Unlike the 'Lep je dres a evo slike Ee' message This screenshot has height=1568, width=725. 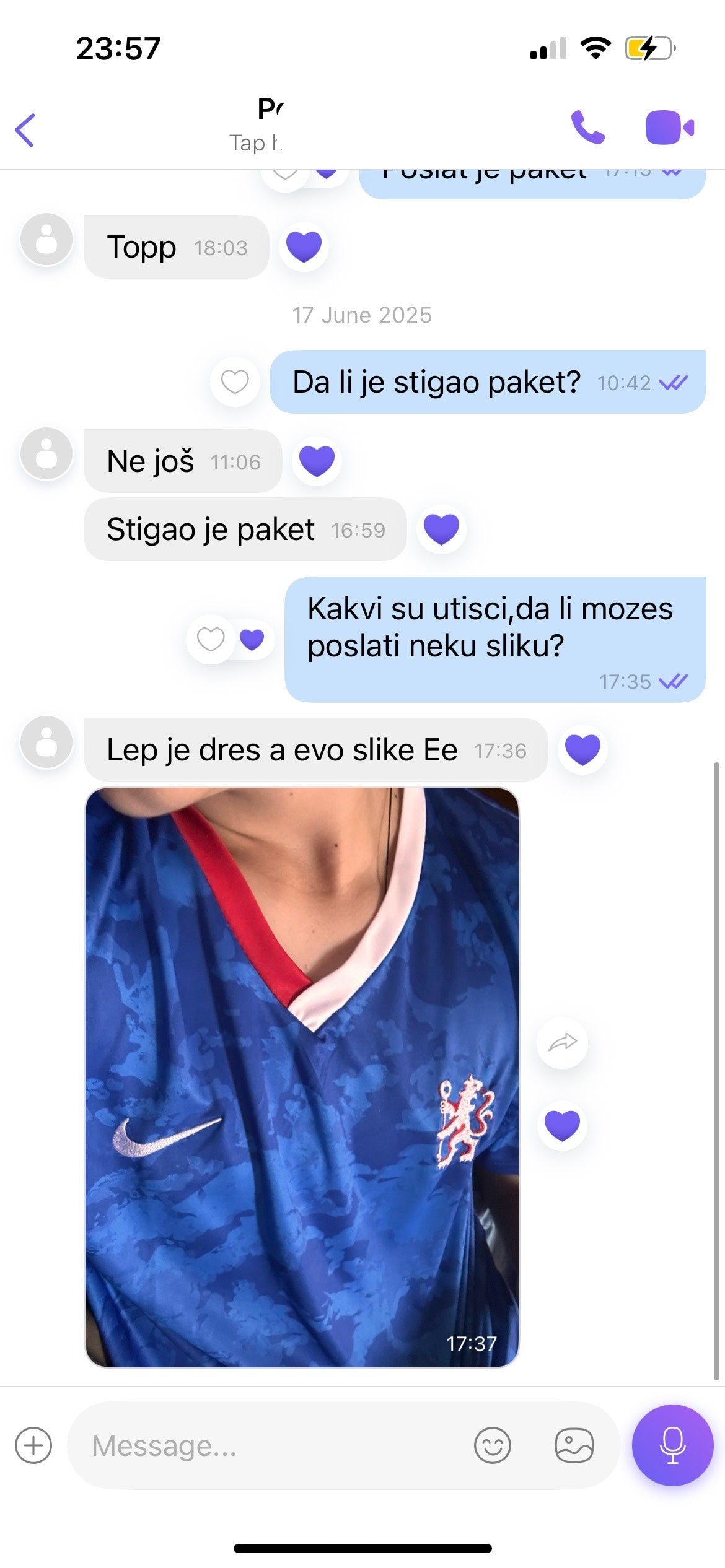pos(582,749)
